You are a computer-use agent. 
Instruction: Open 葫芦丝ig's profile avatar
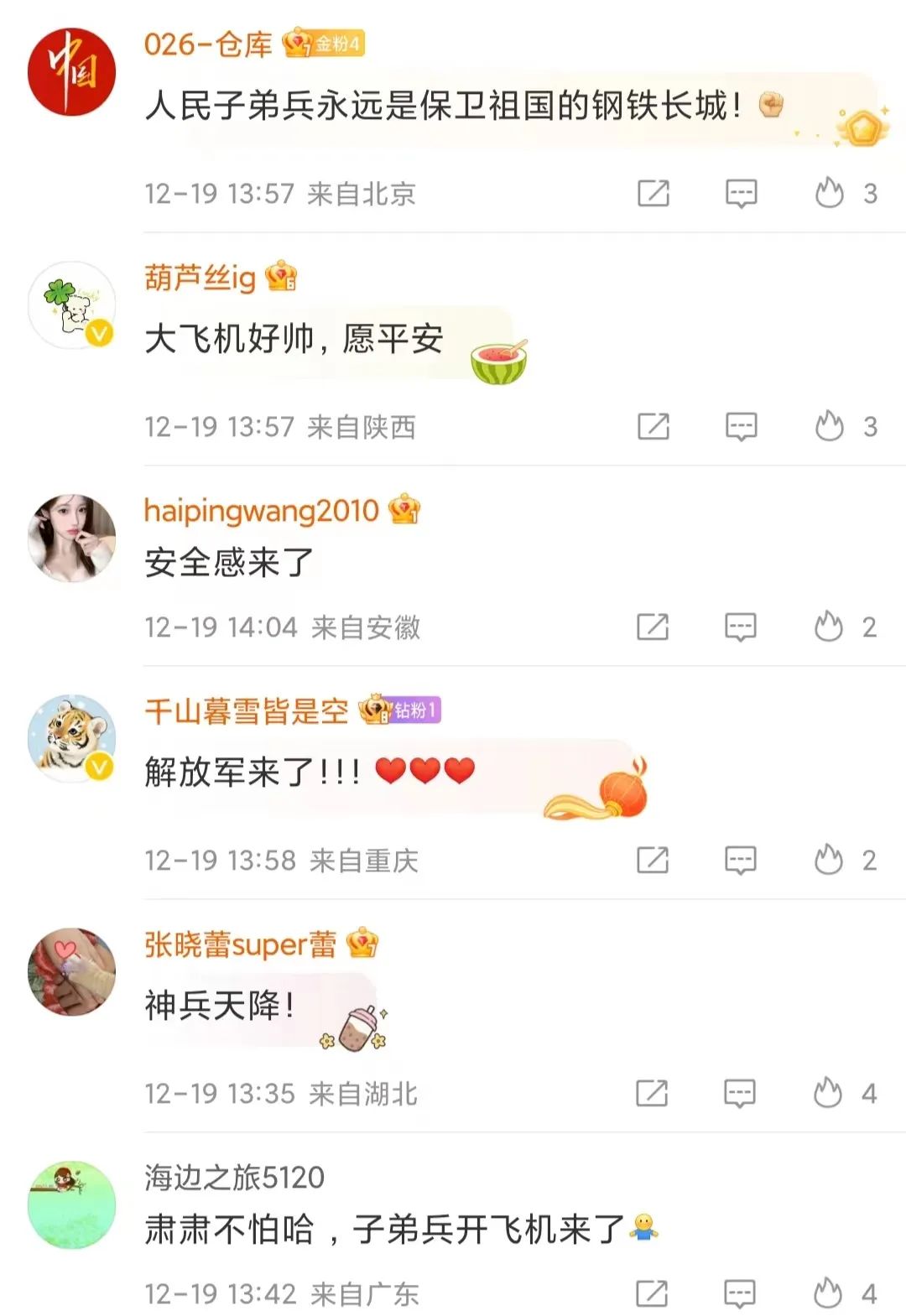pyautogui.click(x=71, y=304)
